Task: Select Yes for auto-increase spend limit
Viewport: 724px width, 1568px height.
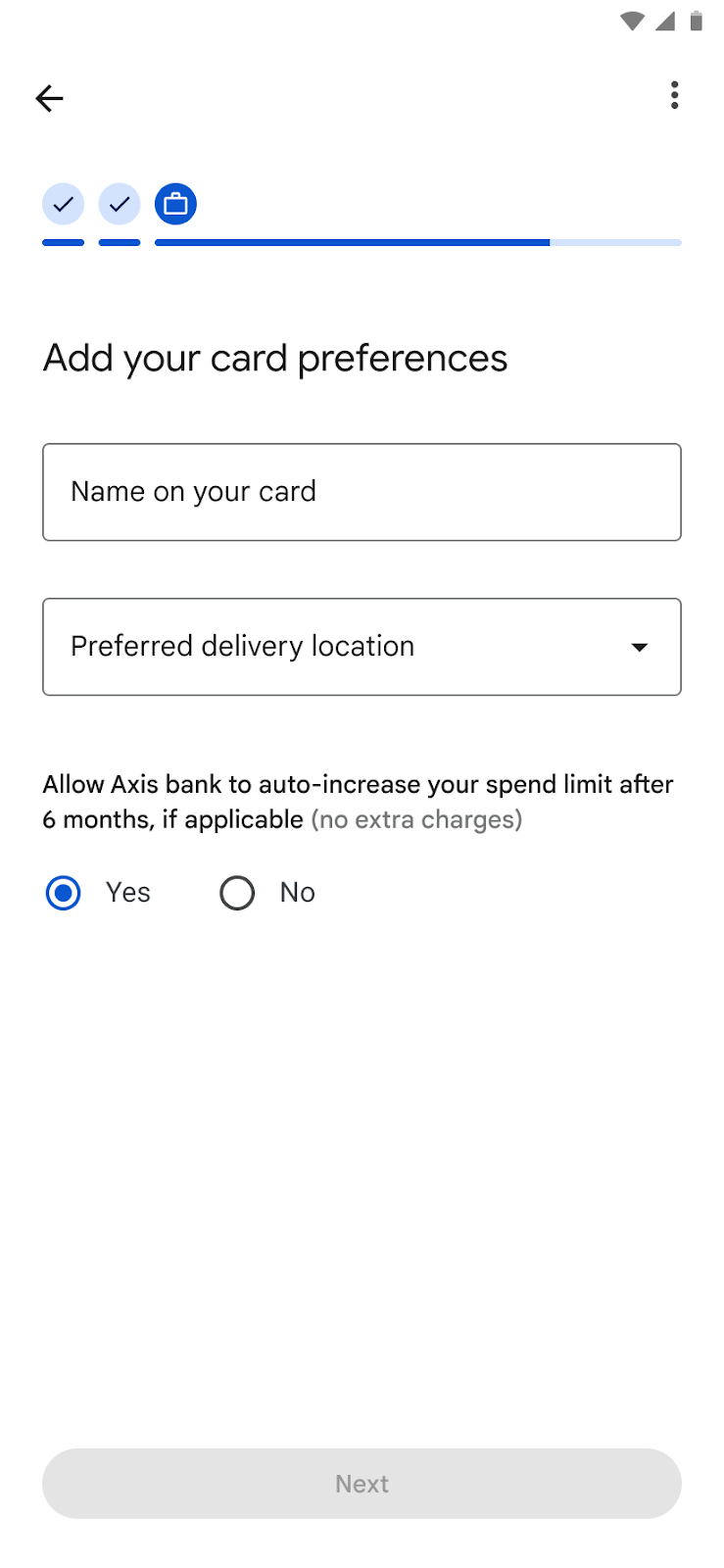Action: (x=64, y=893)
